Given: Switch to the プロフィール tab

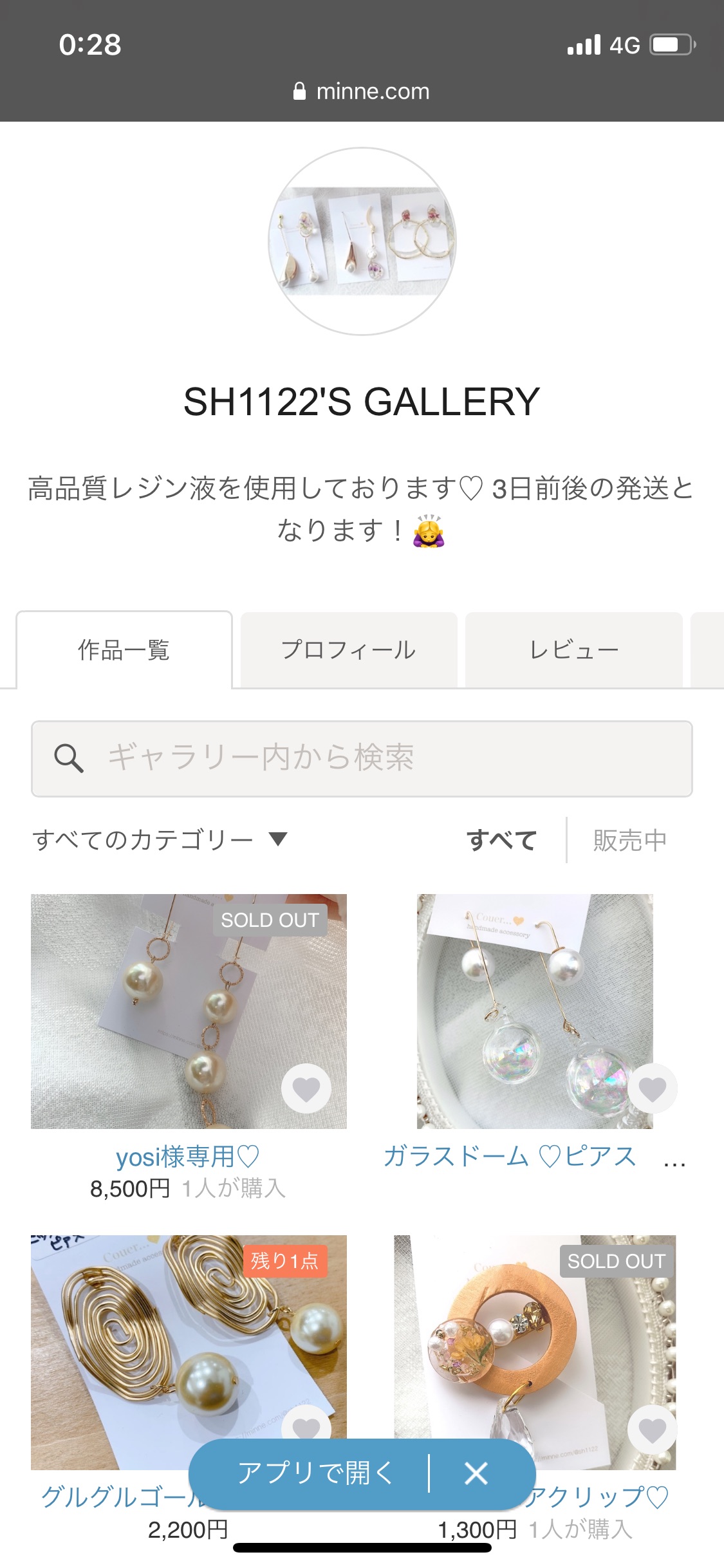Looking at the screenshot, I should (x=348, y=650).
